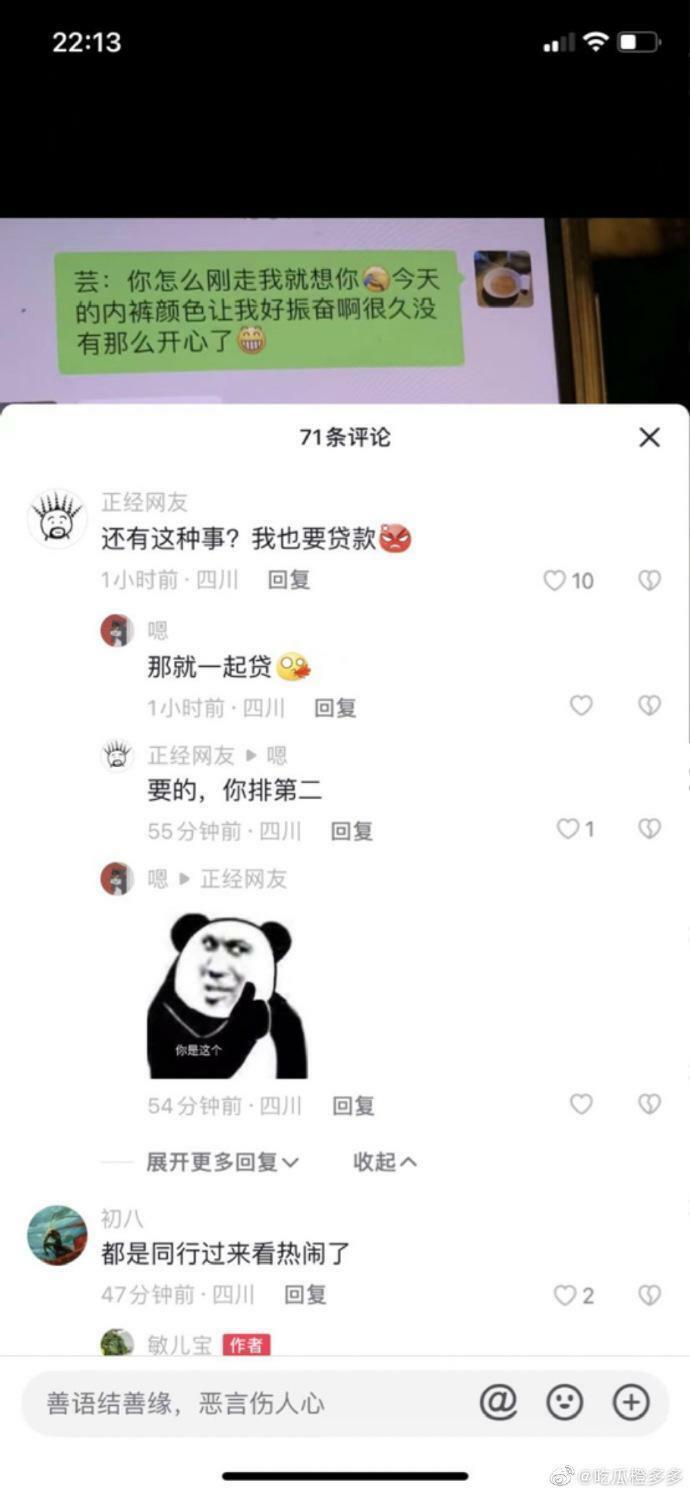The height and width of the screenshot is (1493, 690).
Task: Reply to 初八's comment
Action: click(x=305, y=1295)
